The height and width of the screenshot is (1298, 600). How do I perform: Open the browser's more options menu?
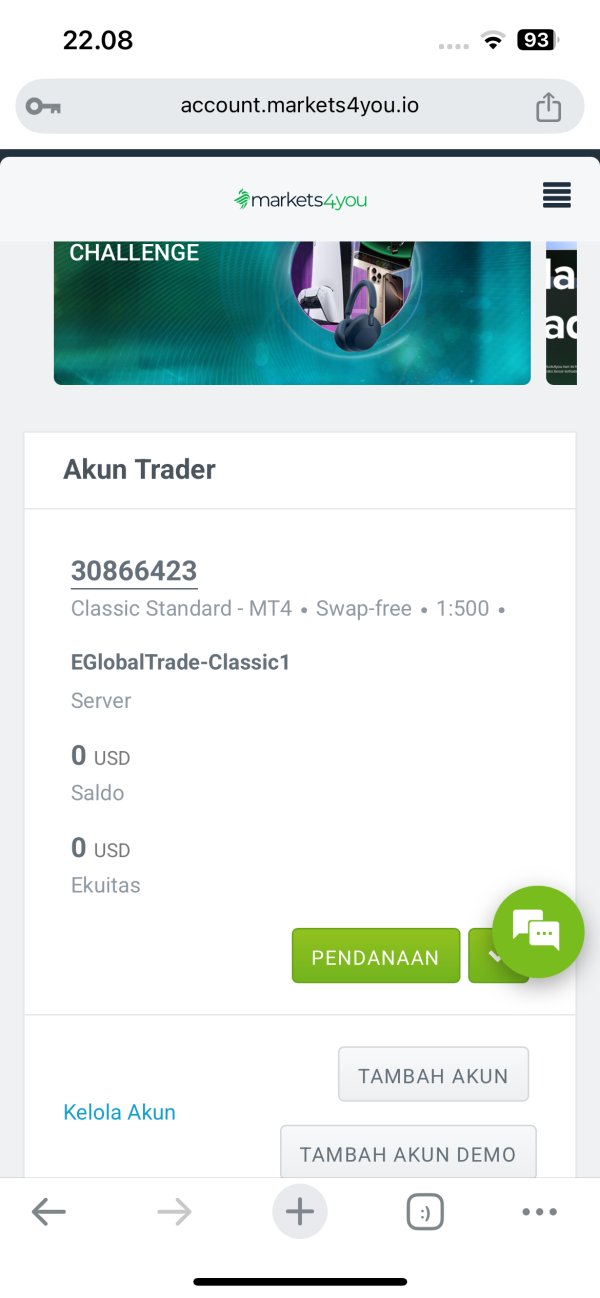coord(539,1213)
